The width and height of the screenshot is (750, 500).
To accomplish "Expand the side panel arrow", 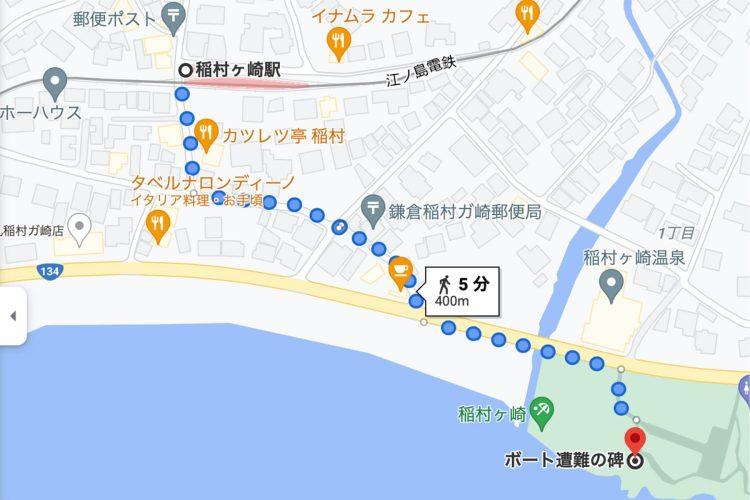I will (x=12, y=316).
